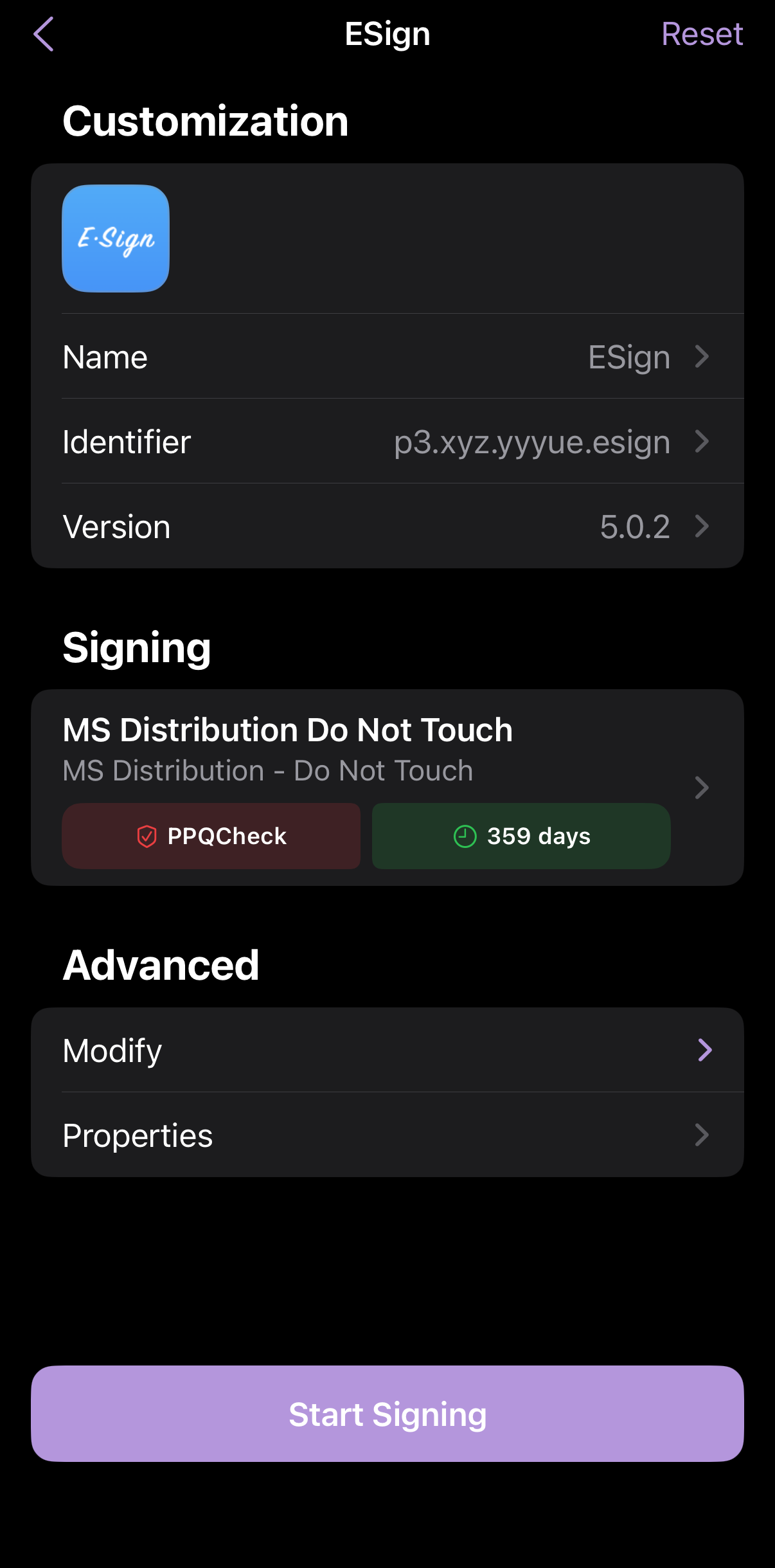
Task: Open the Modify option under Advanced
Action: coord(387,1050)
